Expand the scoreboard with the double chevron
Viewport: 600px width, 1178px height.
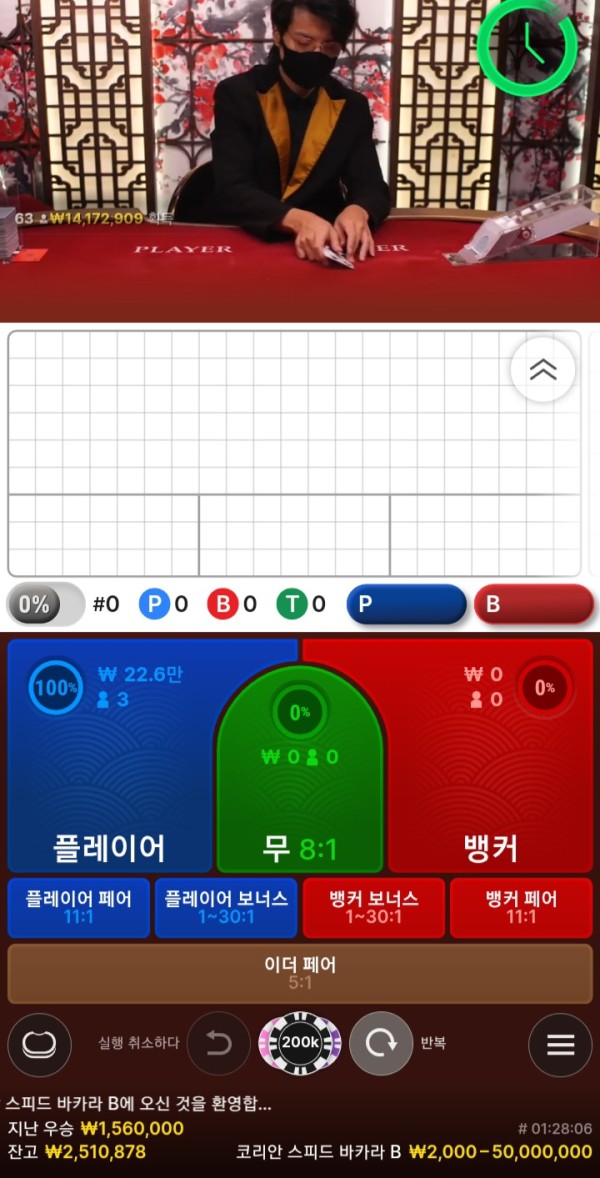543,370
